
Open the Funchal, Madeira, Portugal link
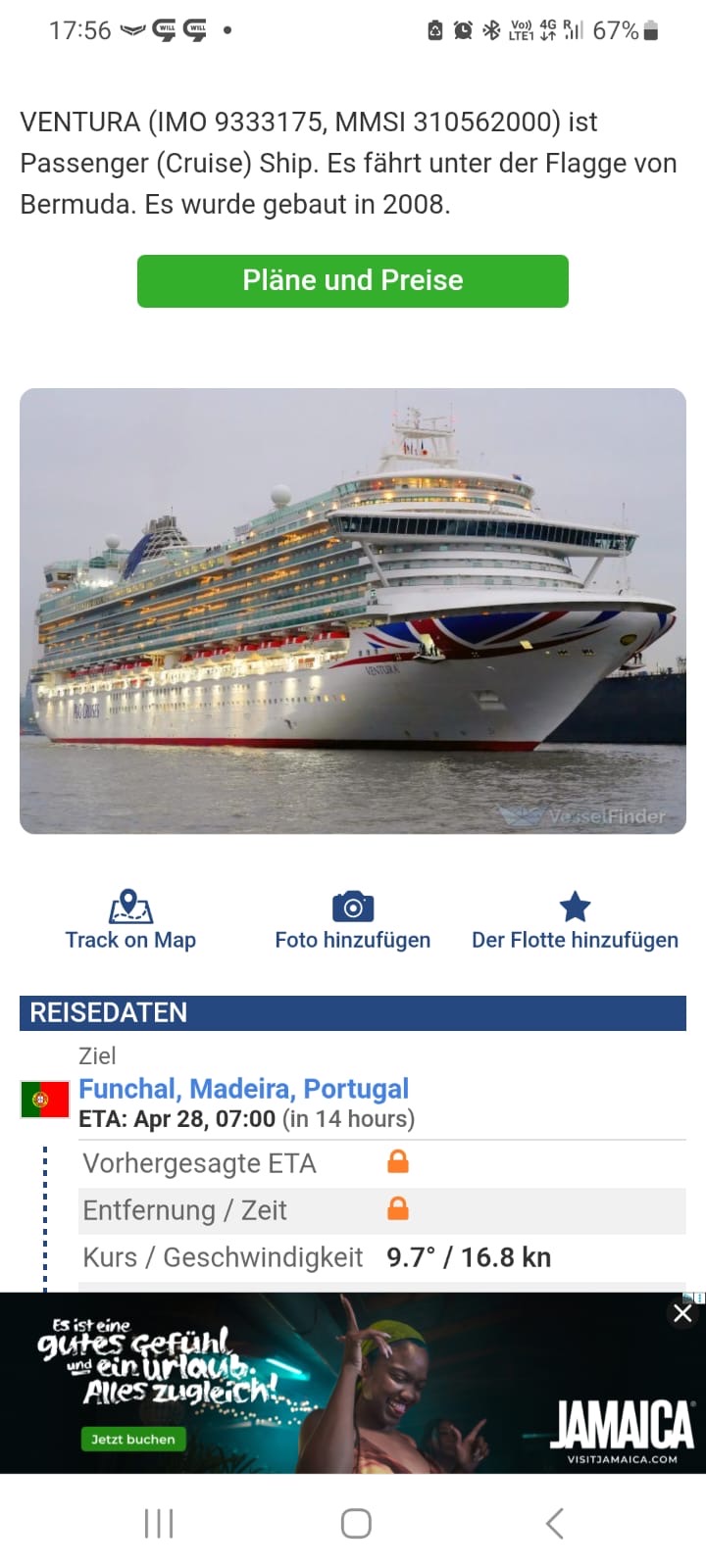243,1089
